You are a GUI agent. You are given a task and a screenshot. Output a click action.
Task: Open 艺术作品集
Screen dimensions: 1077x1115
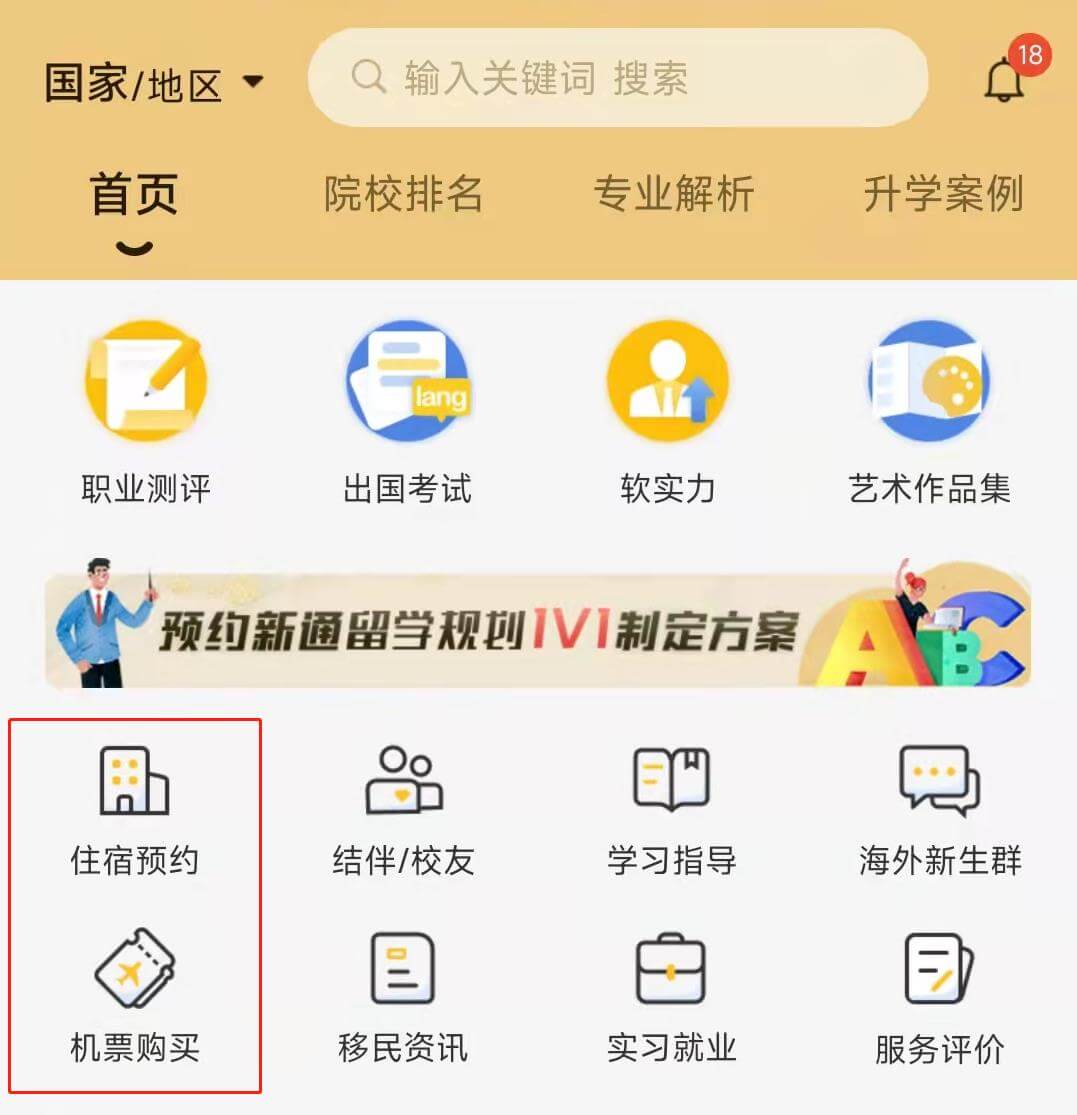tap(929, 412)
